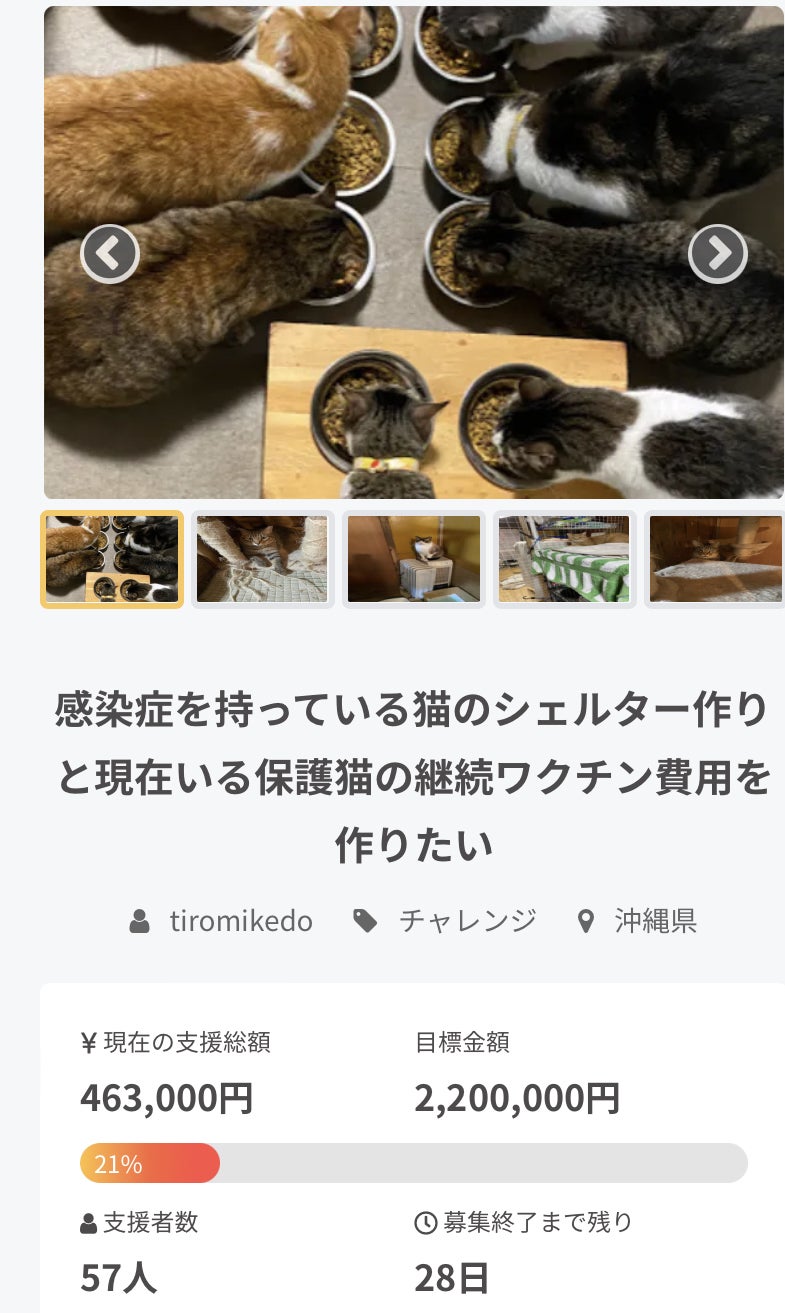The height and width of the screenshot is (1313, 785).
Task: Open the thumbnail showing the white heater
Action: [x=413, y=559]
